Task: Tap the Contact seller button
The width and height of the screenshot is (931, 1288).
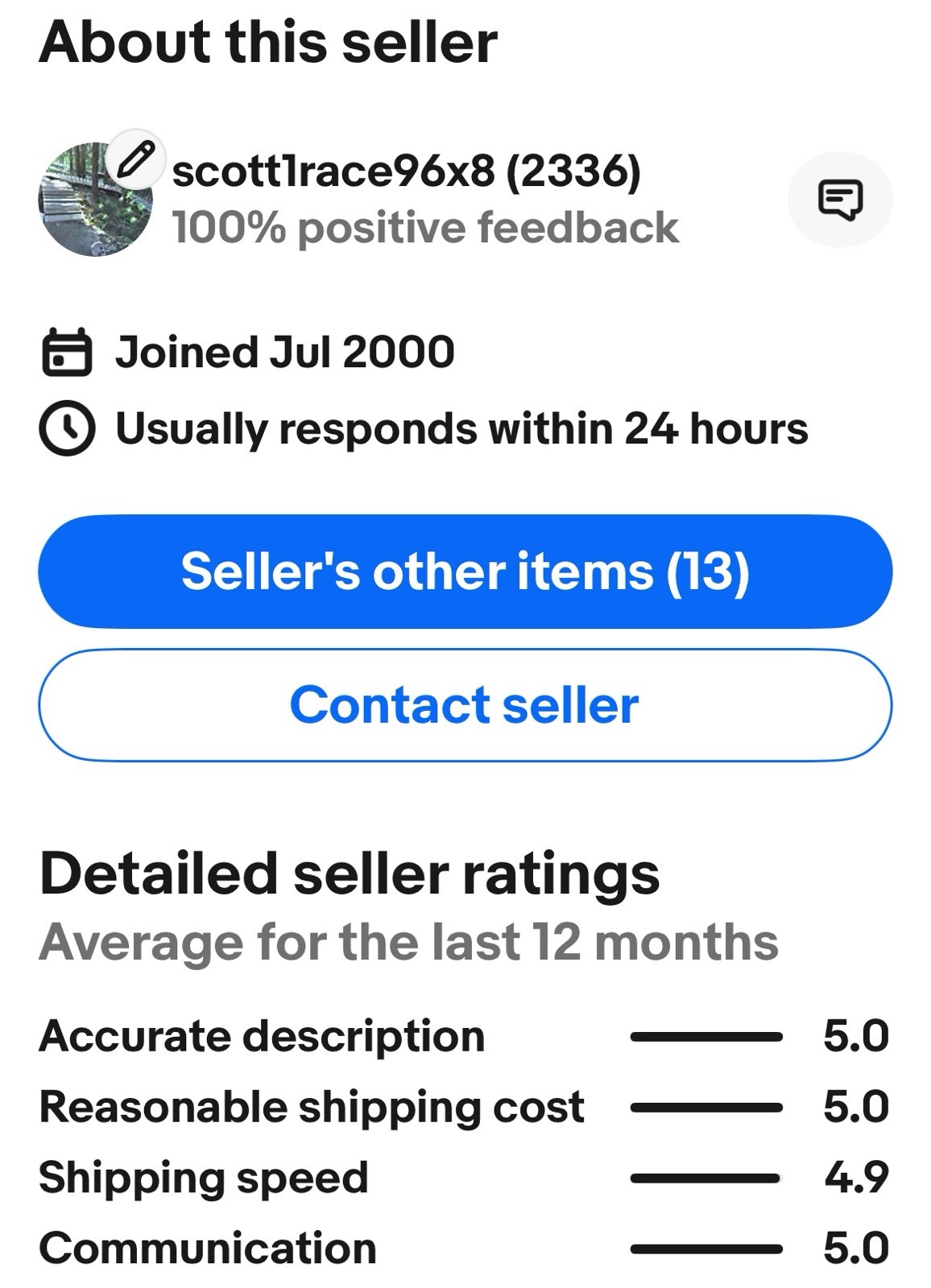Action: (465, 705)
